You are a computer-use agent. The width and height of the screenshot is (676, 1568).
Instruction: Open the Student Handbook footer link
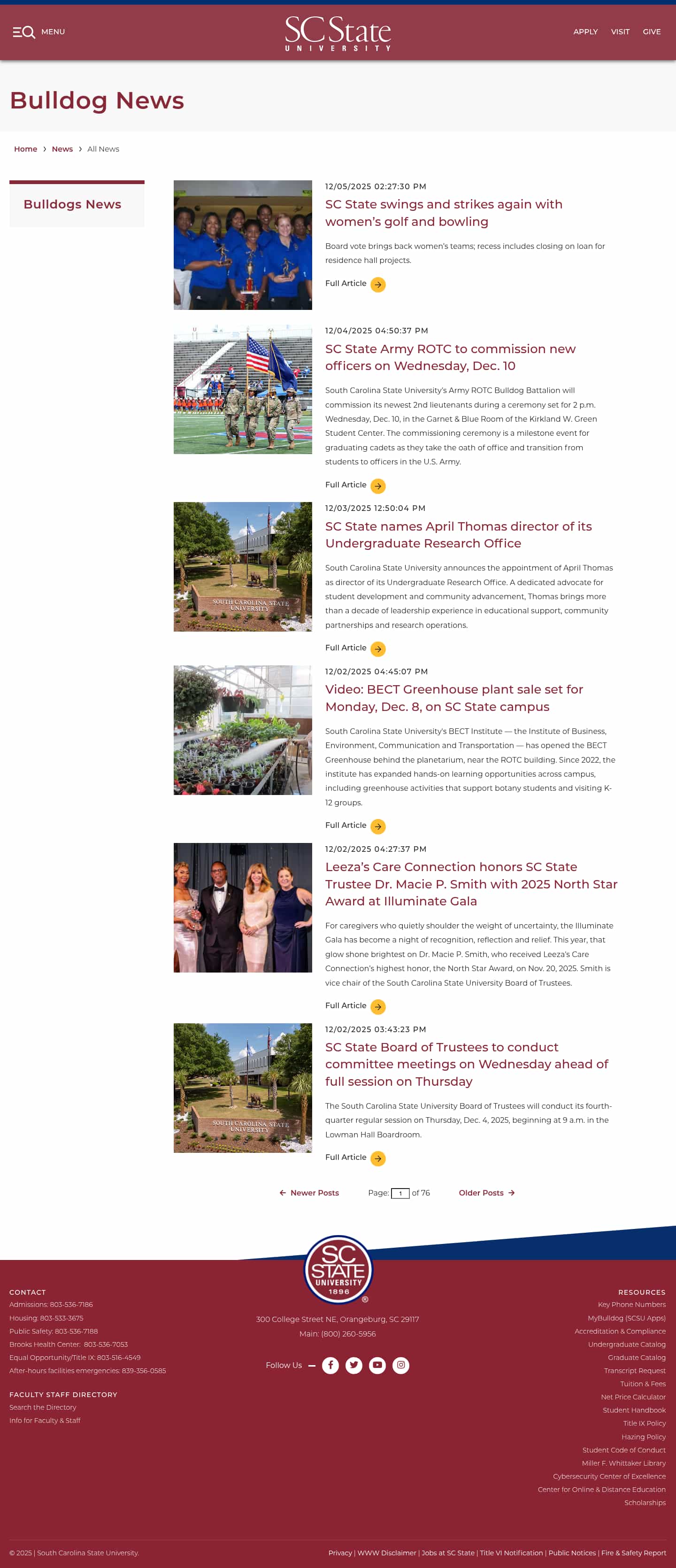click(635, 1410)
